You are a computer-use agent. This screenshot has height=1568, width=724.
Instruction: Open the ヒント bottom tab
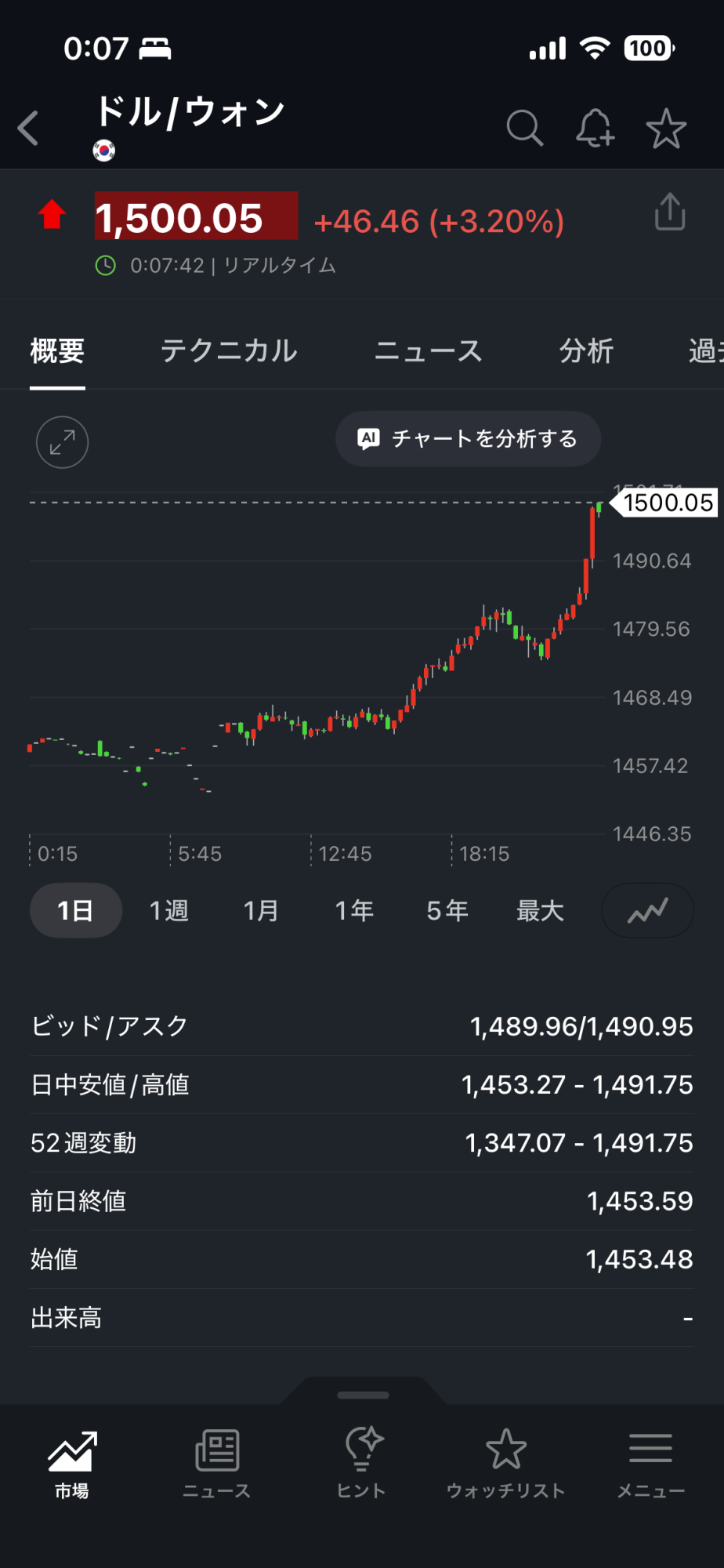[361, 1463]
